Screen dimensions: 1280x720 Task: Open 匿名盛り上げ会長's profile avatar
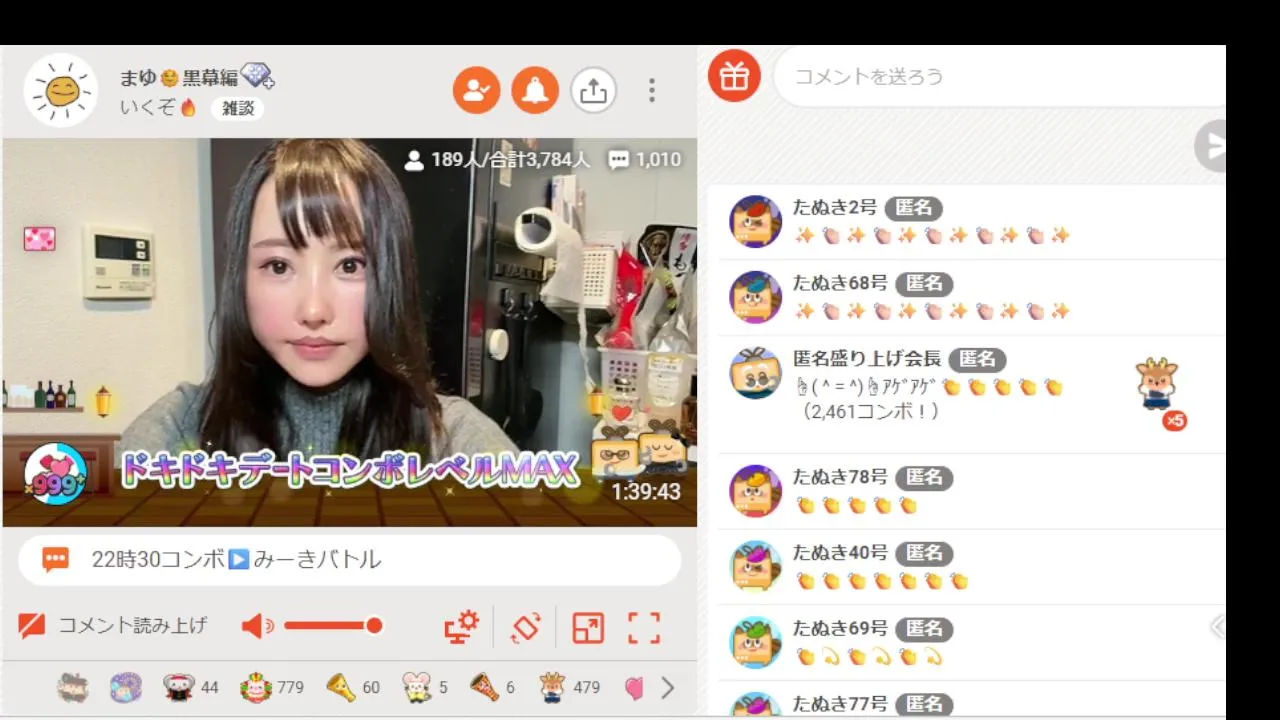tap(755, 373)
